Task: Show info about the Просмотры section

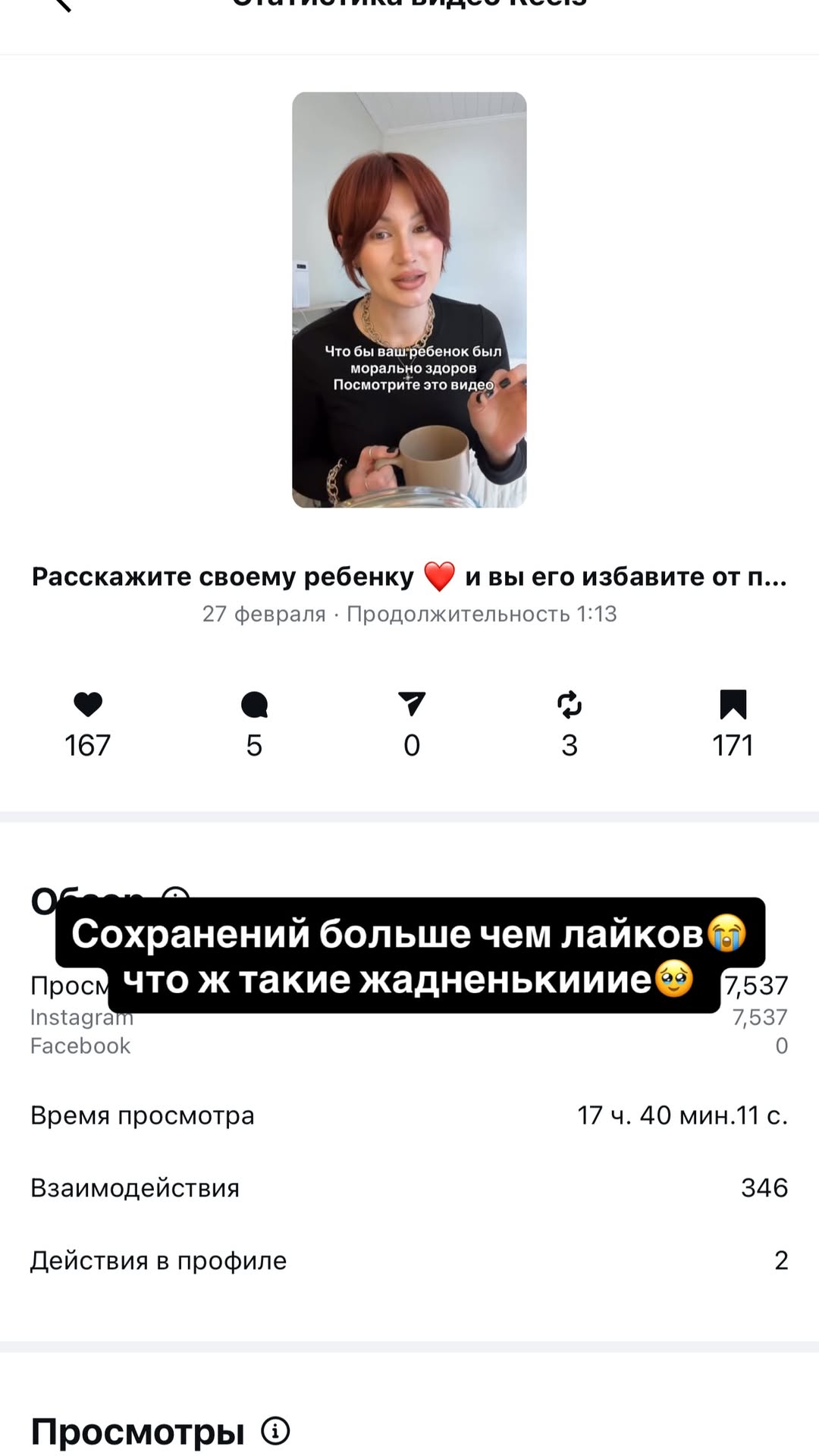Action: pyautogui.click(x=275, y=1430)
